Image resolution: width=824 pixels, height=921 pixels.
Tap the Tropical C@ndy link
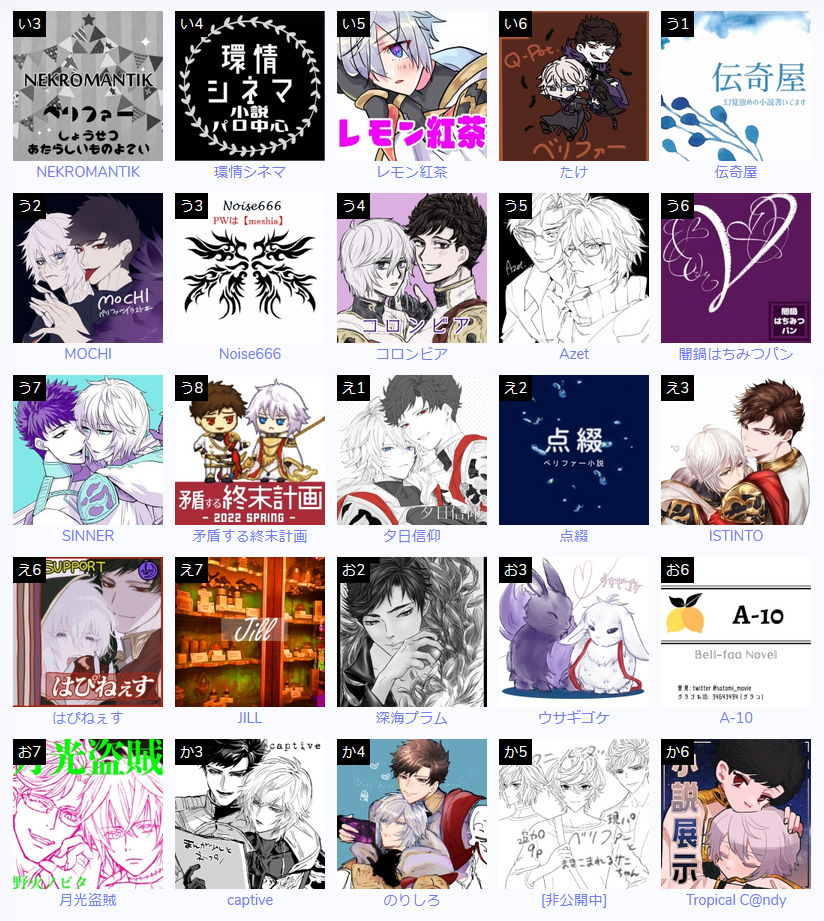(x=736, y=900)
